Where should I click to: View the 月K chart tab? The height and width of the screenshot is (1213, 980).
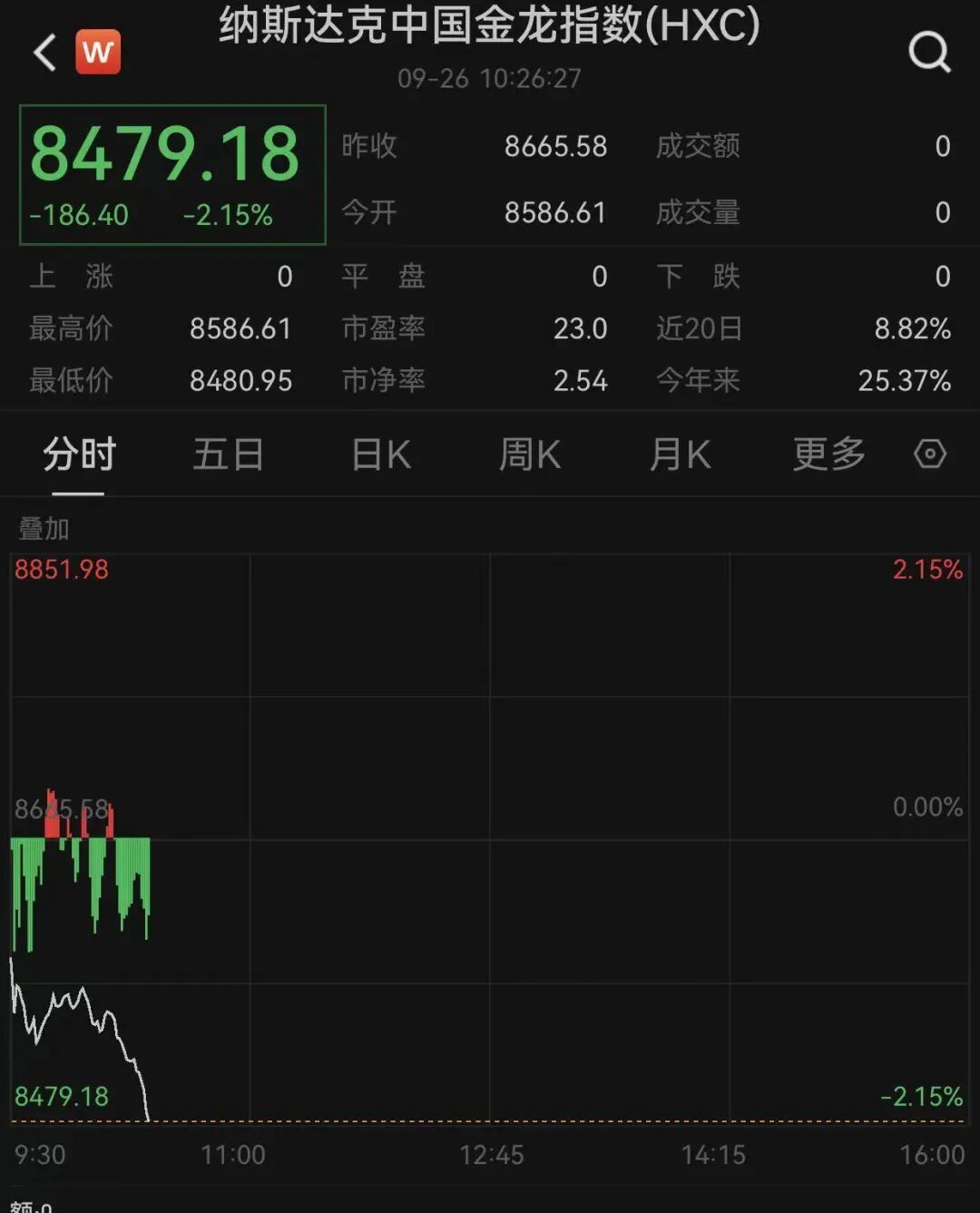tap(680, 455)
